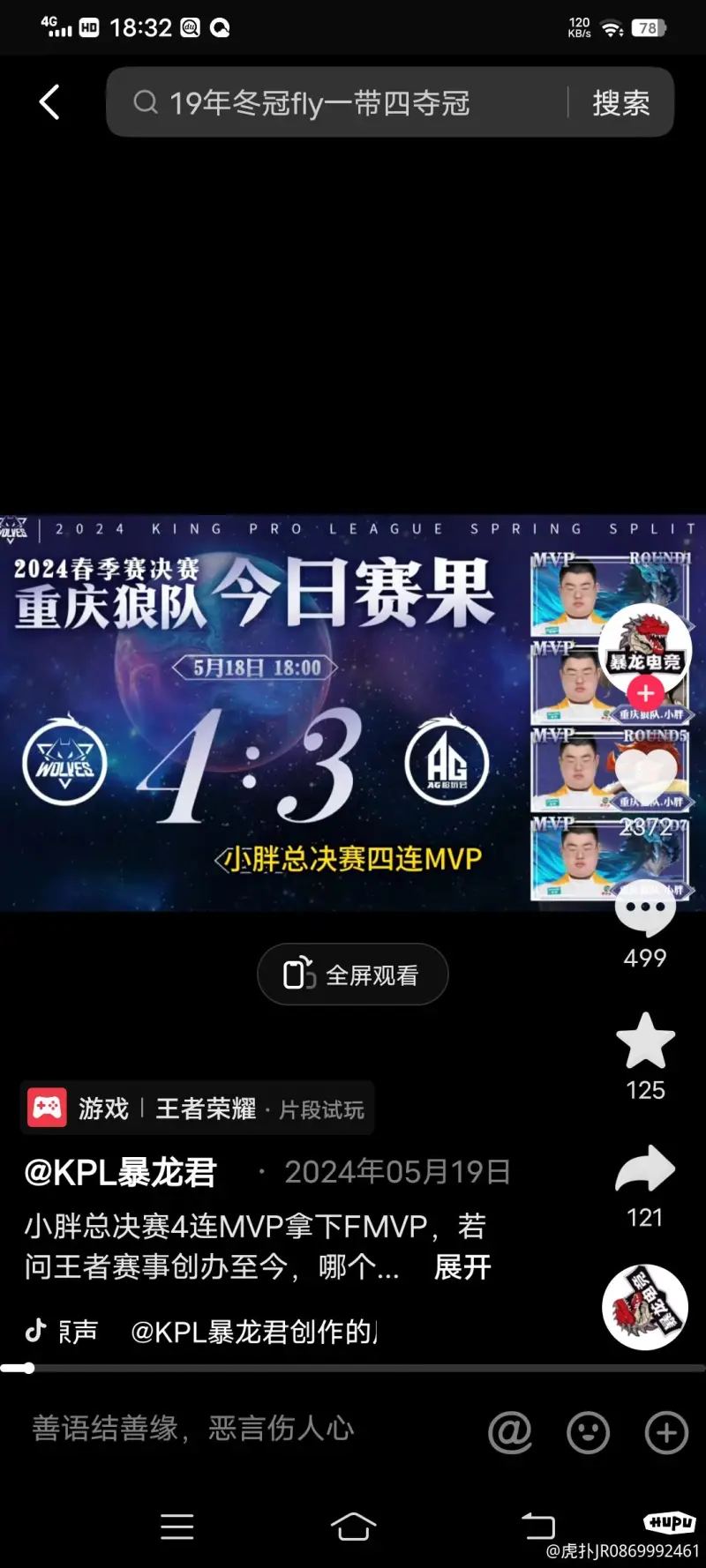
Task: Open the rotating music disc
Action: click(x=645, y=1307)
